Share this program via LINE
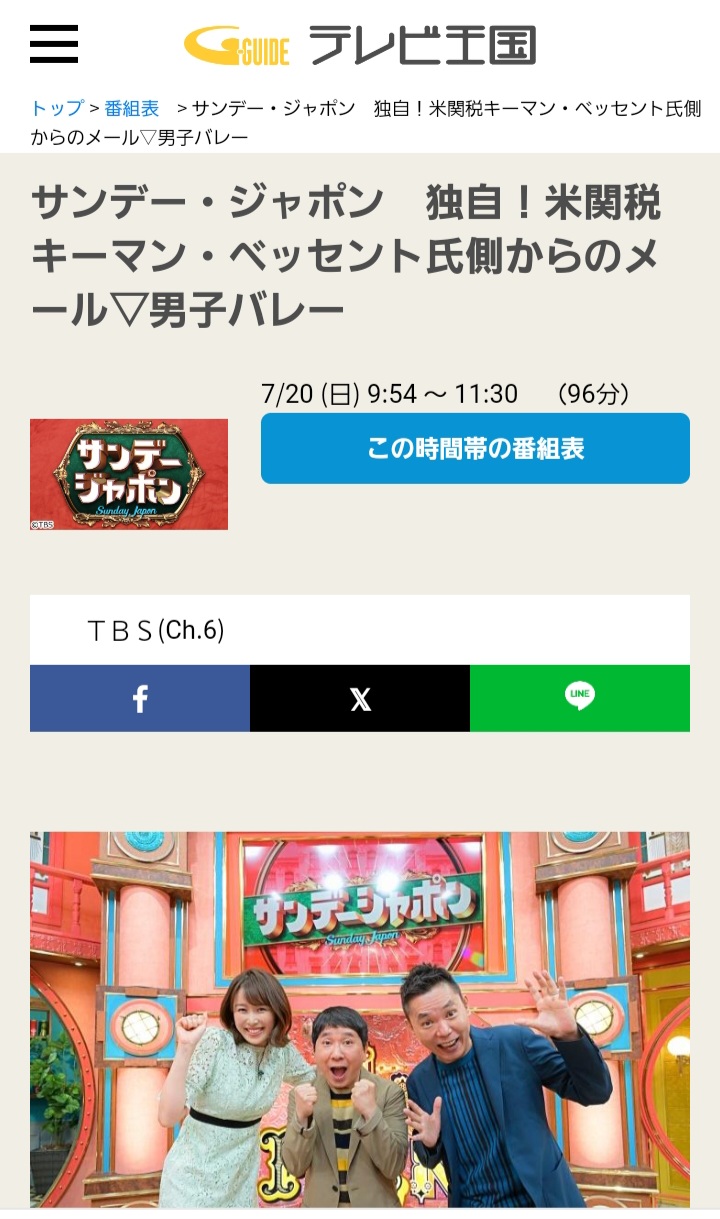 [580, 698]
